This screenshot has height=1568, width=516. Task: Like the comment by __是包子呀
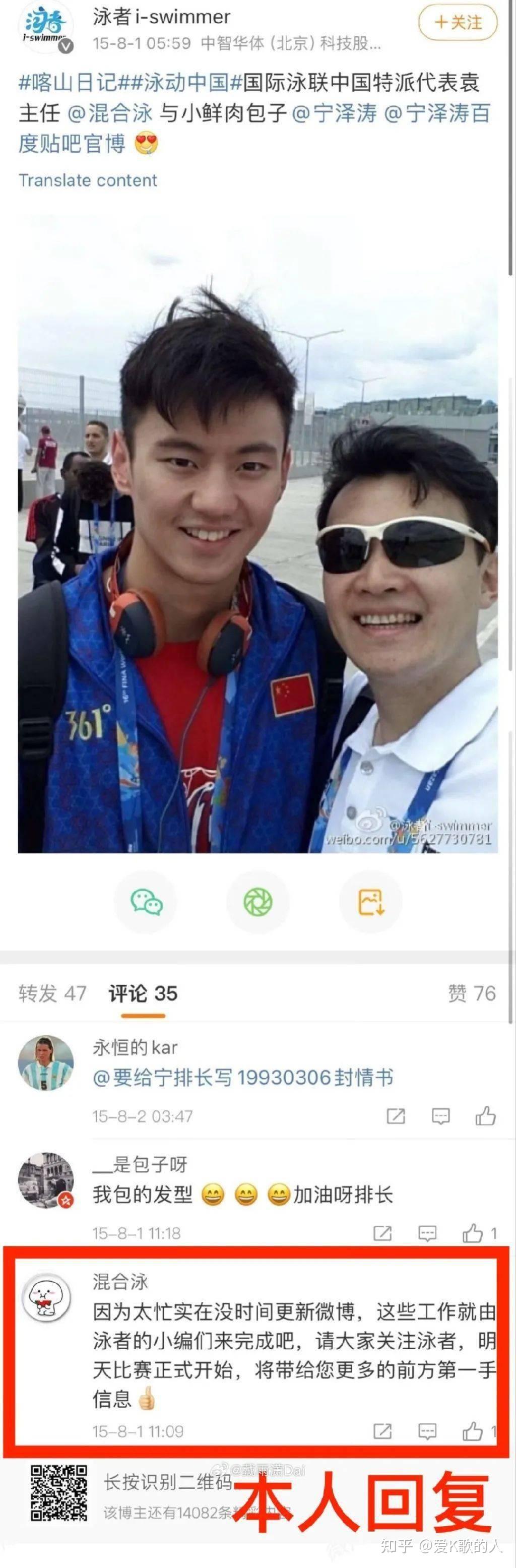(x=473, y=1233)
